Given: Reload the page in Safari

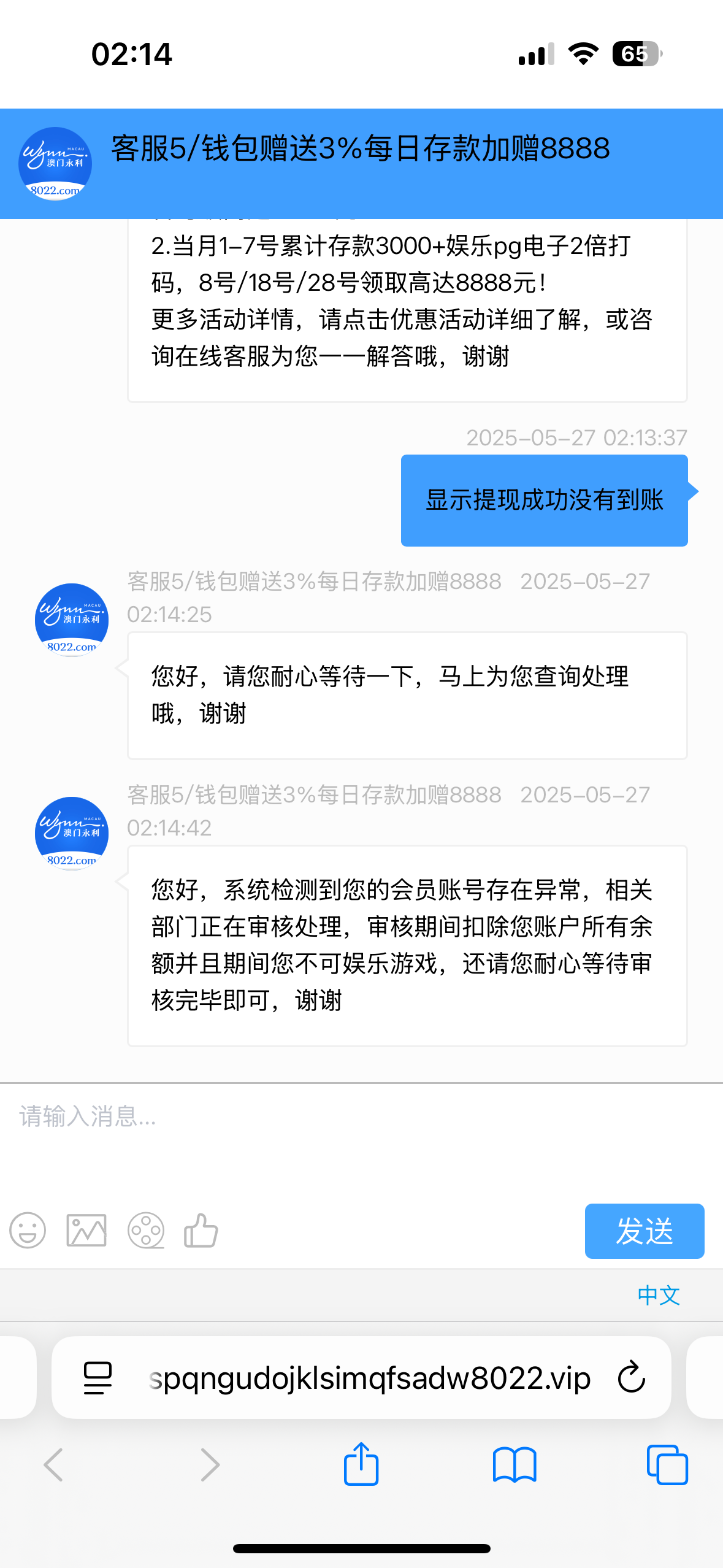Looking at the screenshot, I should [632, 1378].
